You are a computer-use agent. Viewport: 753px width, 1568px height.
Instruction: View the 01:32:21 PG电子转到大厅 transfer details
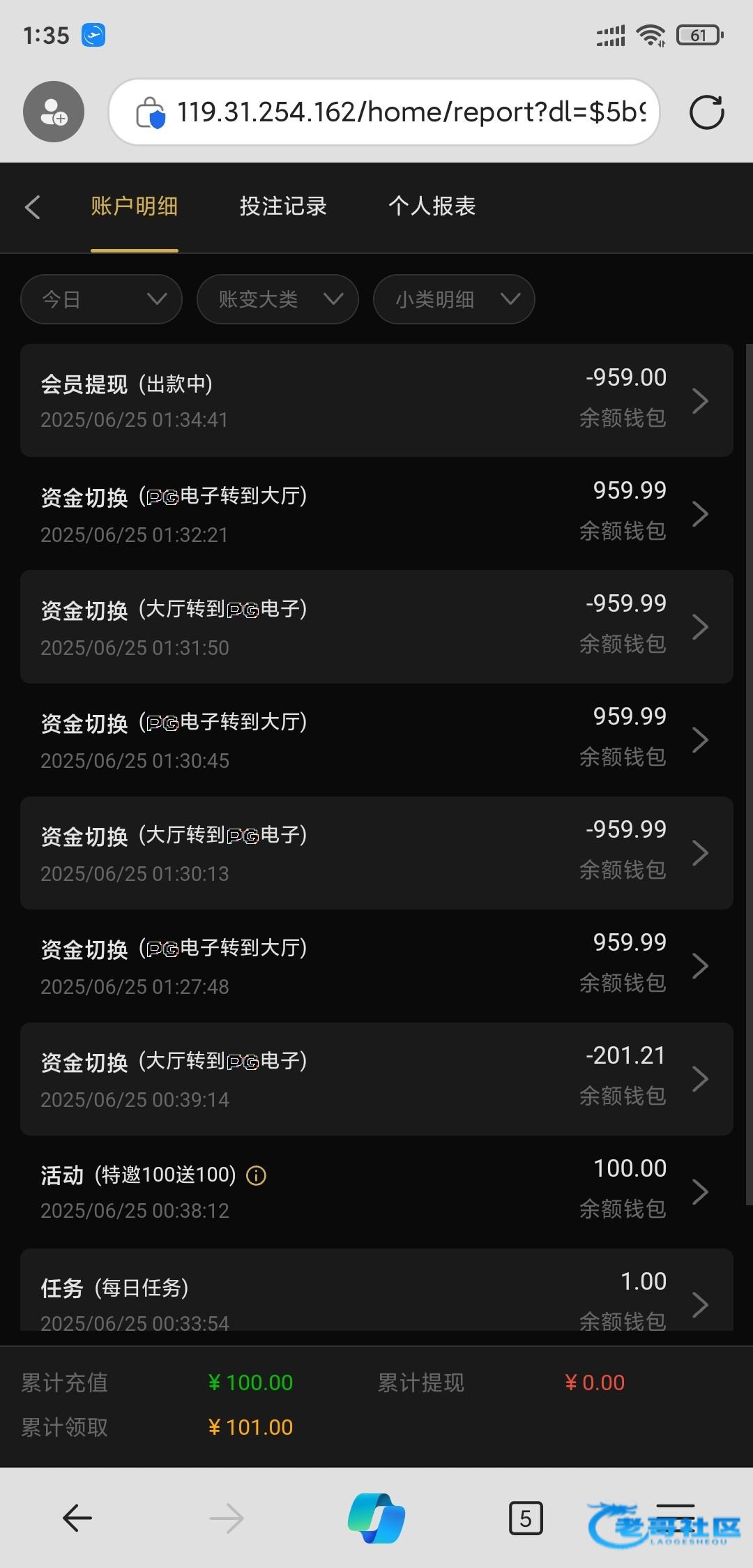tap(376, 513)
